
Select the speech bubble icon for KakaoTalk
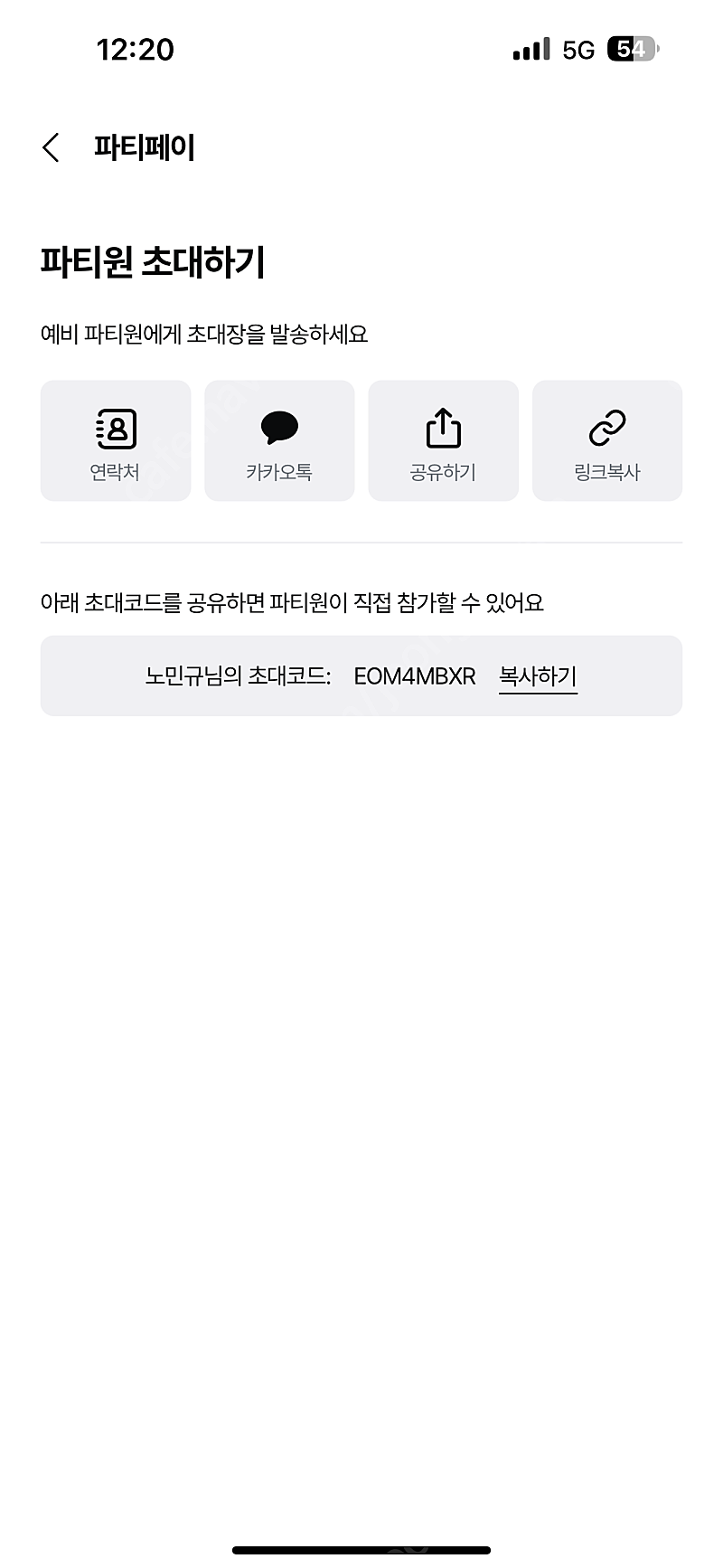(x=279, y=427)
